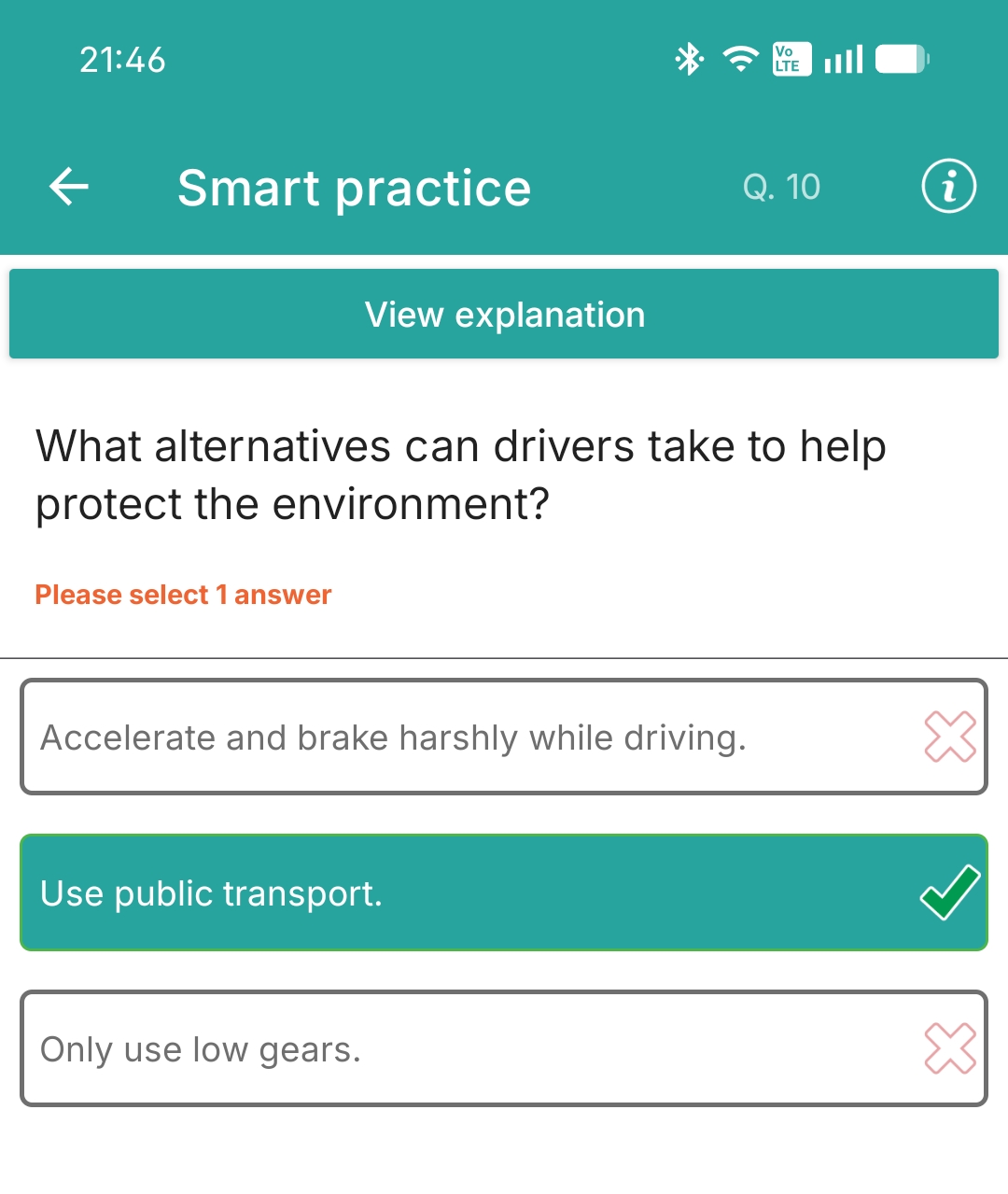This screenshot has height=1194, width=1008.
Task: Choose the 'Use public transport' answer
Action: 504,893
